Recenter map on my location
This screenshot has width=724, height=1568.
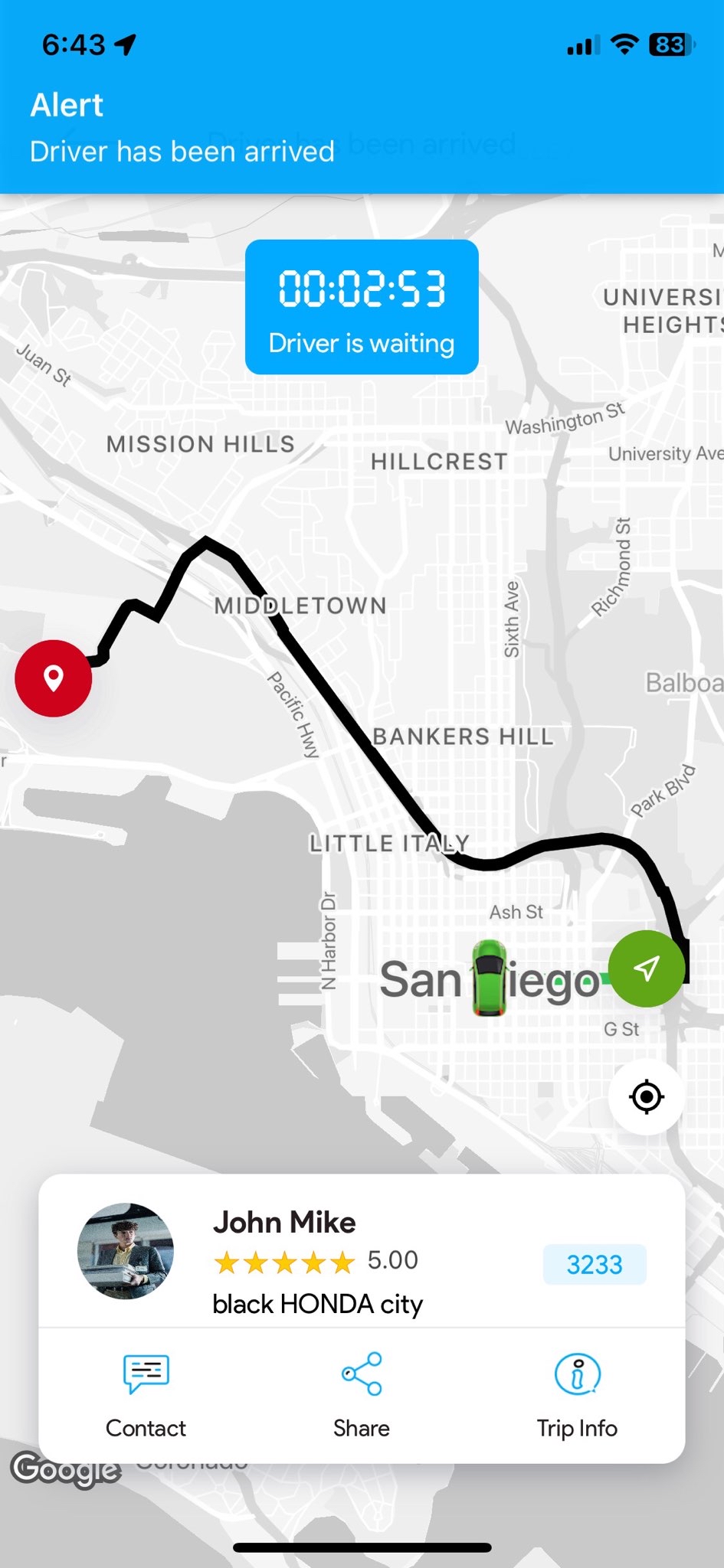[x=646, y=1097]
